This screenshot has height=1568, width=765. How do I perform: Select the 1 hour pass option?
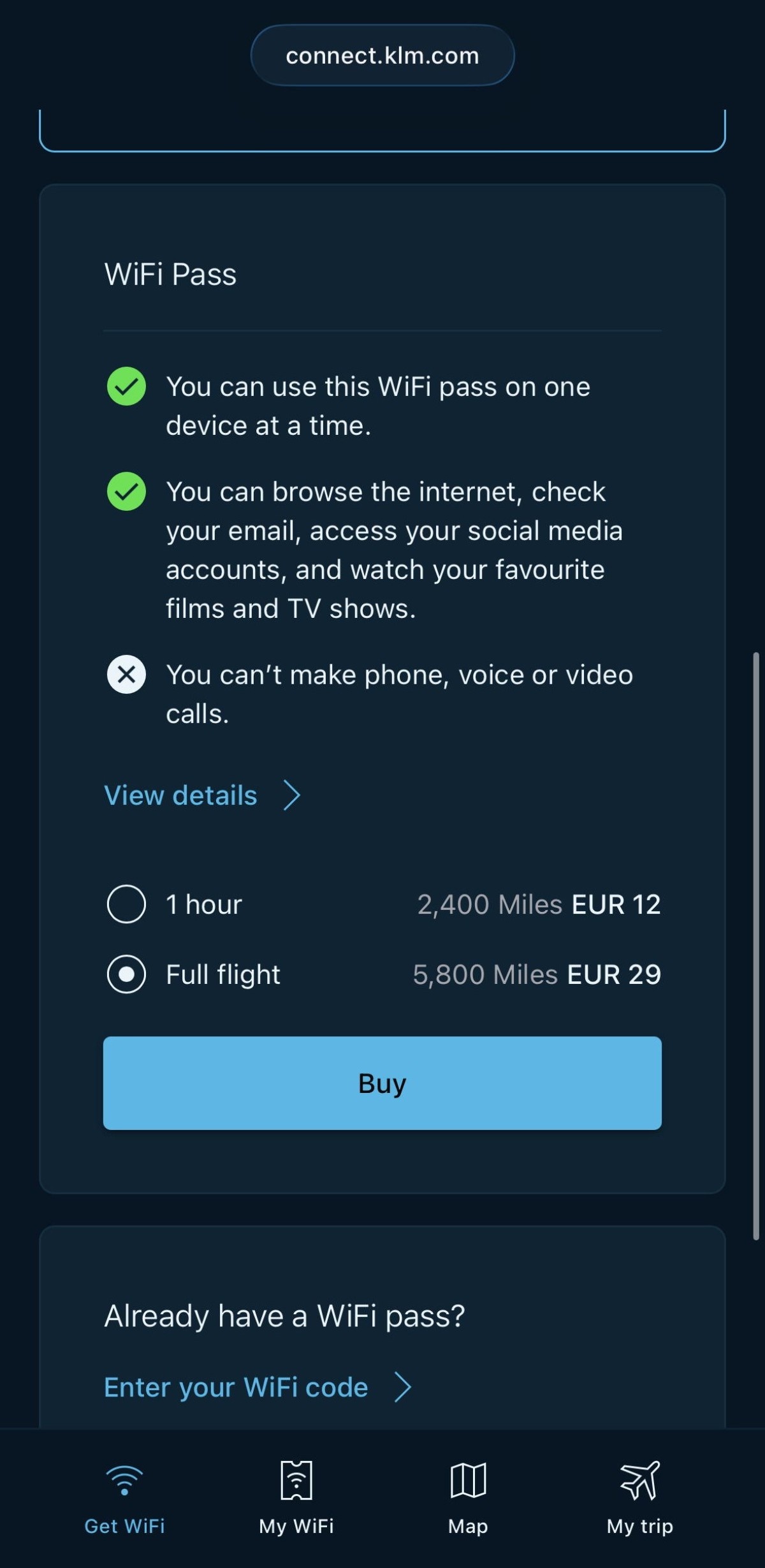126,904
